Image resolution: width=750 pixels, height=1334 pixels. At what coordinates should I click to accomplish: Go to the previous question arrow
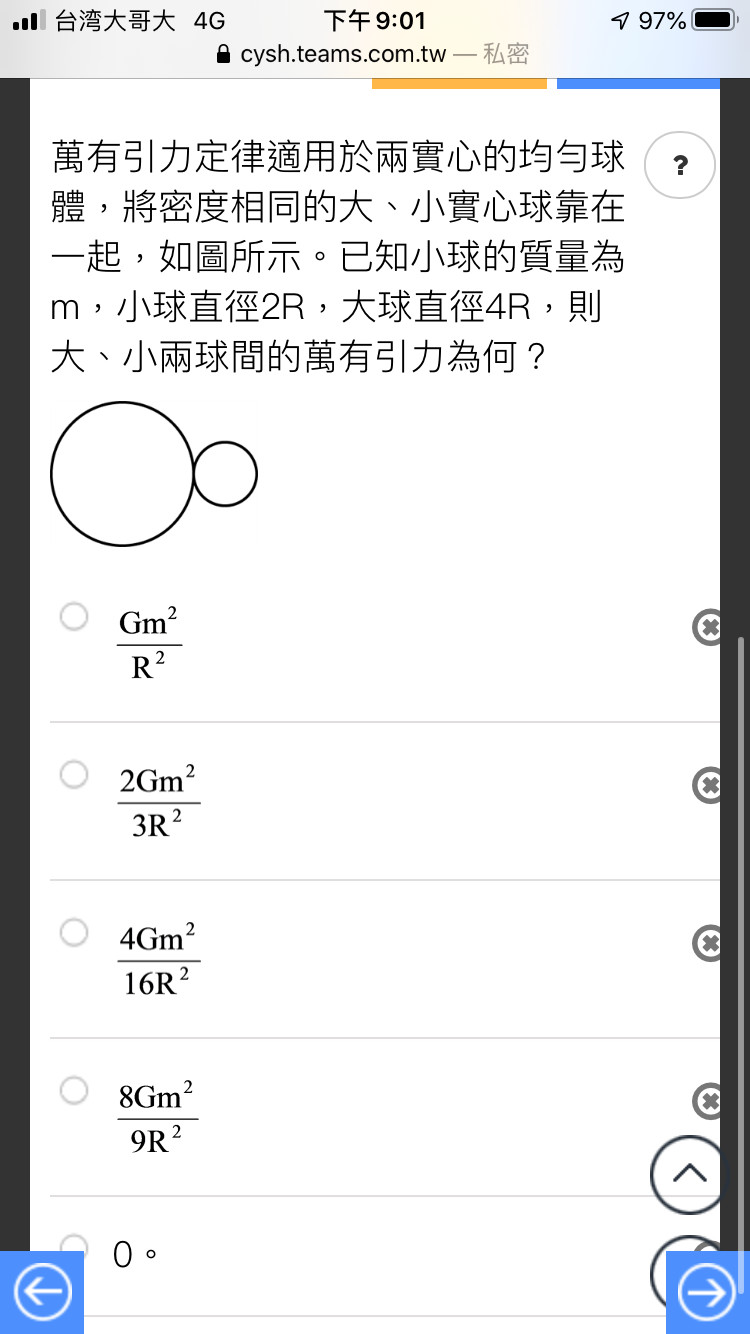(x=42, y=1292)
